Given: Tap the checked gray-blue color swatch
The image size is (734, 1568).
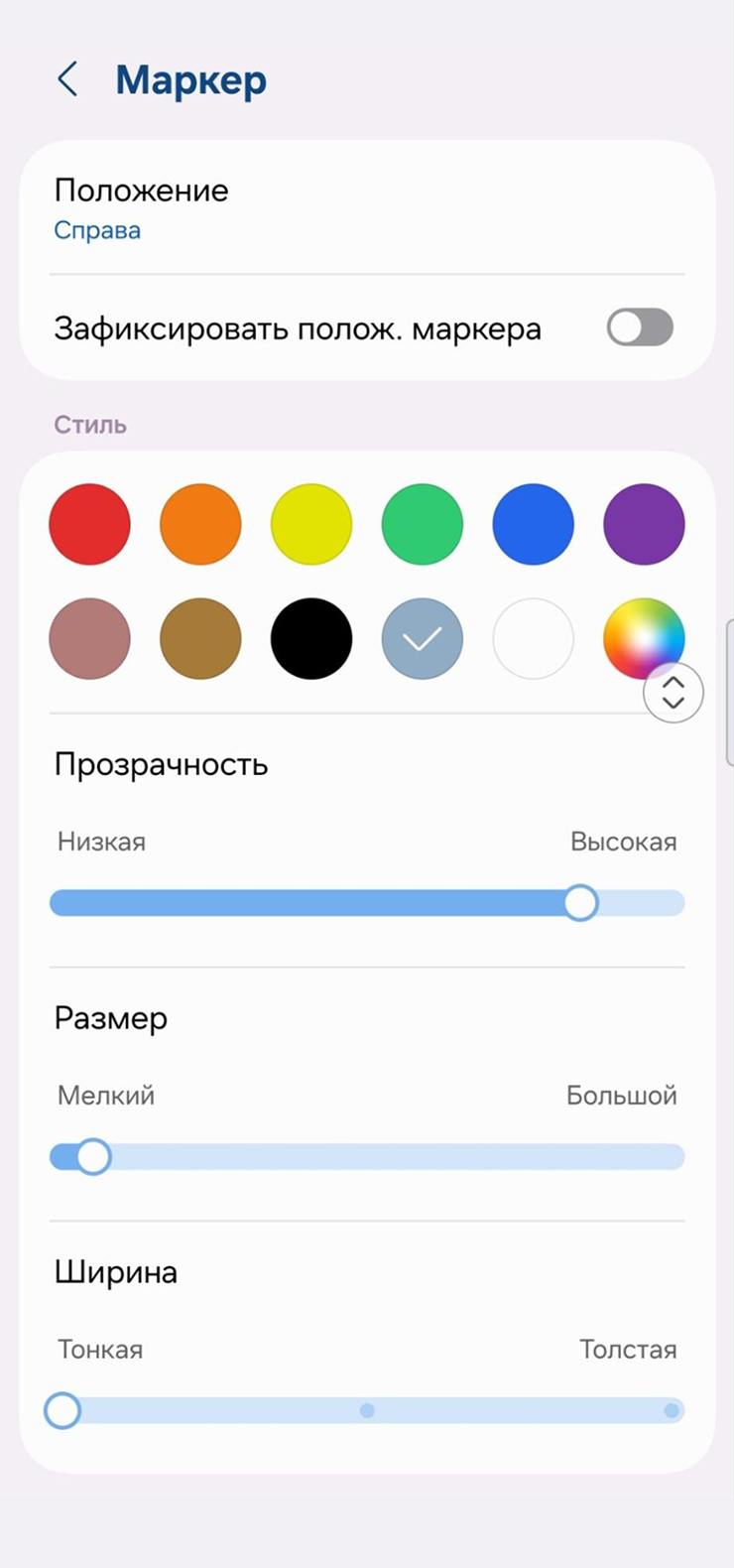Looking at the screenshot, I should coord(423,638).
